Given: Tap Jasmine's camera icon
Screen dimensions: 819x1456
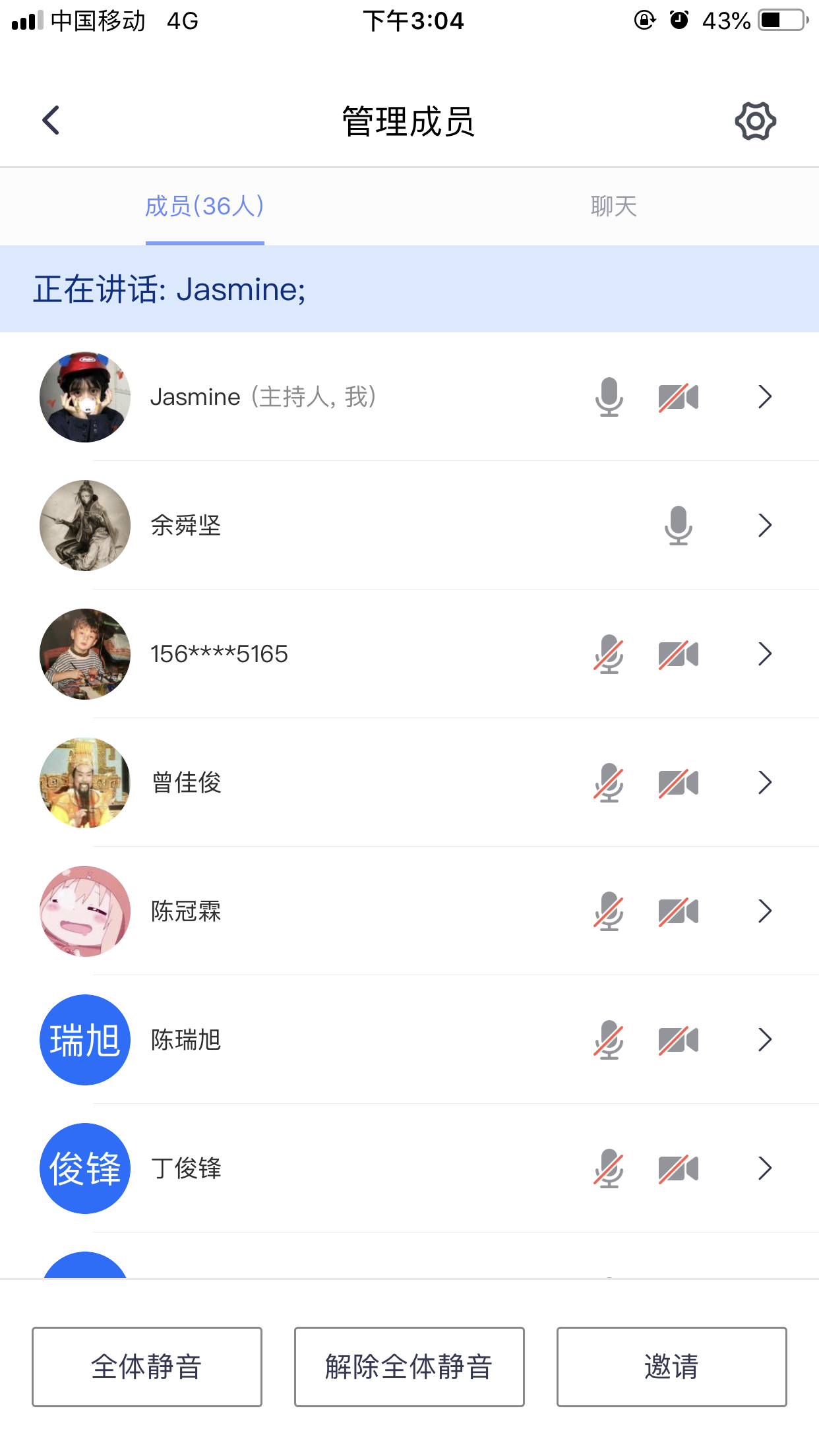Looking at the screenshot, I should [678, 397].
